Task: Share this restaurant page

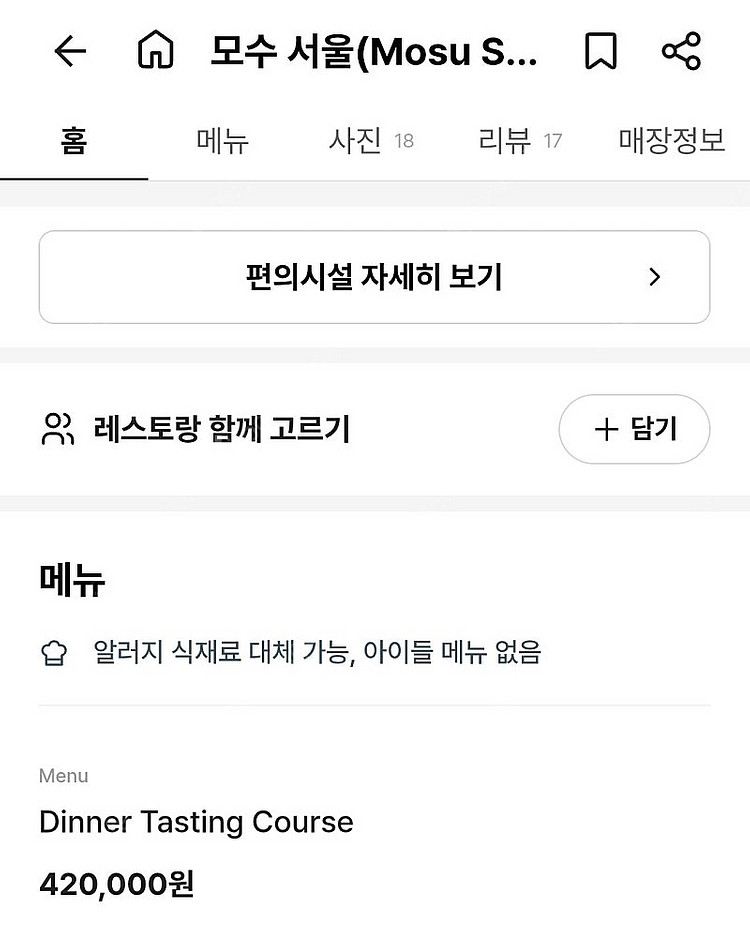Action: pyautogui.click(x=681, y=52)
